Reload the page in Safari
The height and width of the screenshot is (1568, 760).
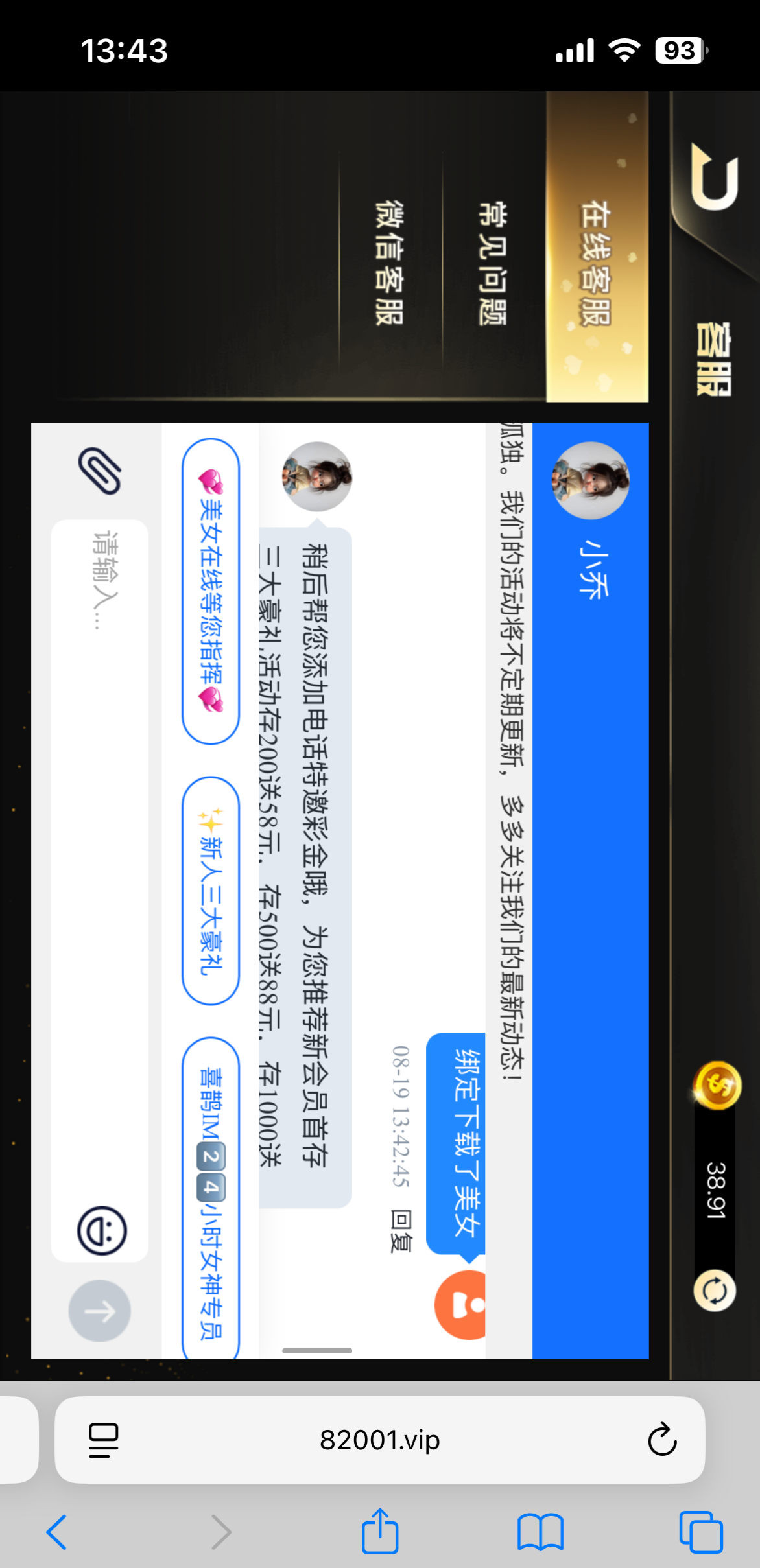click(661, 1440)
